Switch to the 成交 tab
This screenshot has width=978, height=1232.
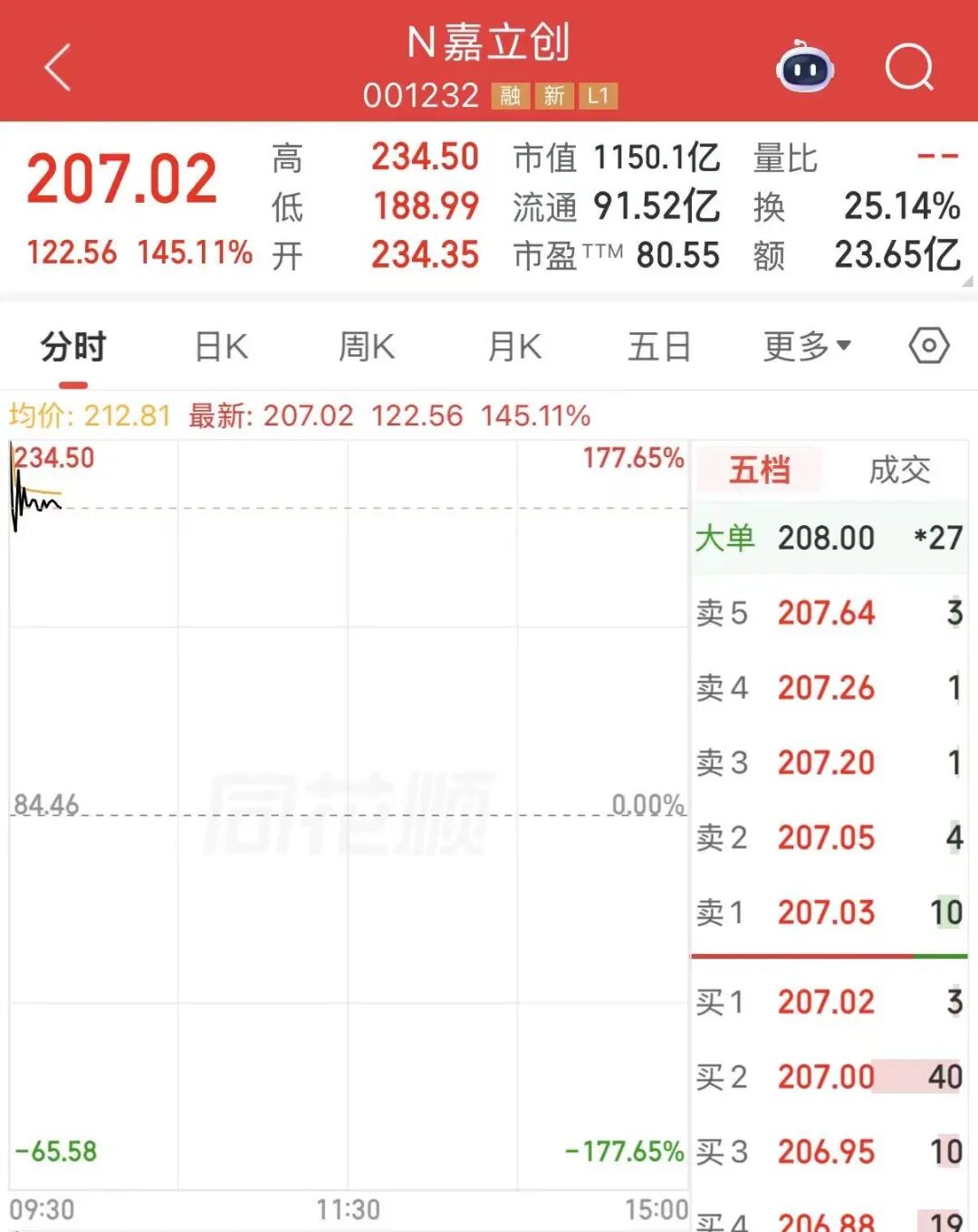[899, 470]
